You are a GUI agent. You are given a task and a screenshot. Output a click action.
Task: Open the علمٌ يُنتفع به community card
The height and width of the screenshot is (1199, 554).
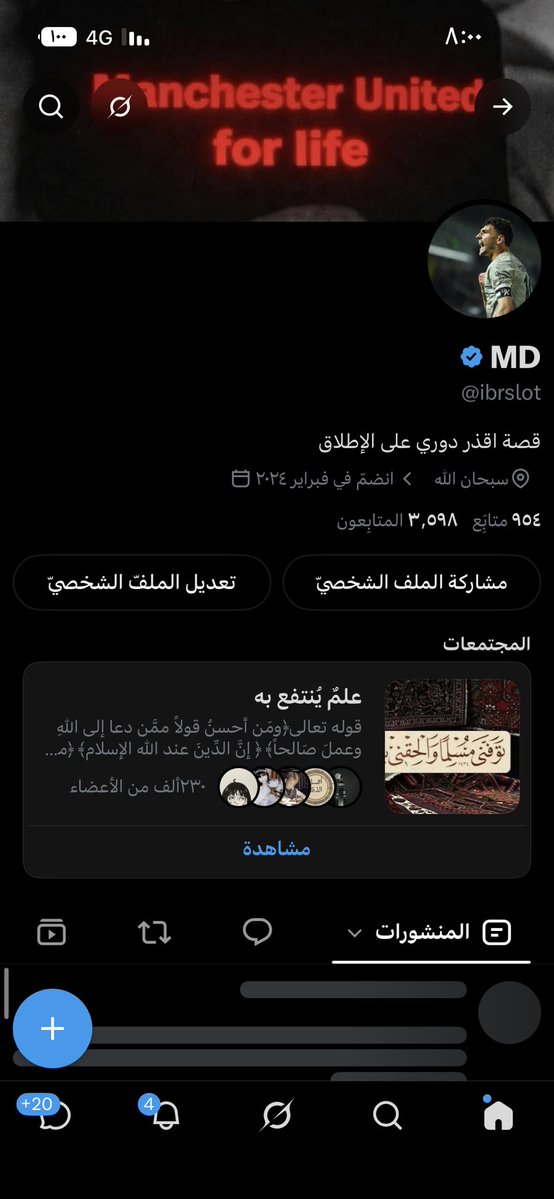coord(277,745)
